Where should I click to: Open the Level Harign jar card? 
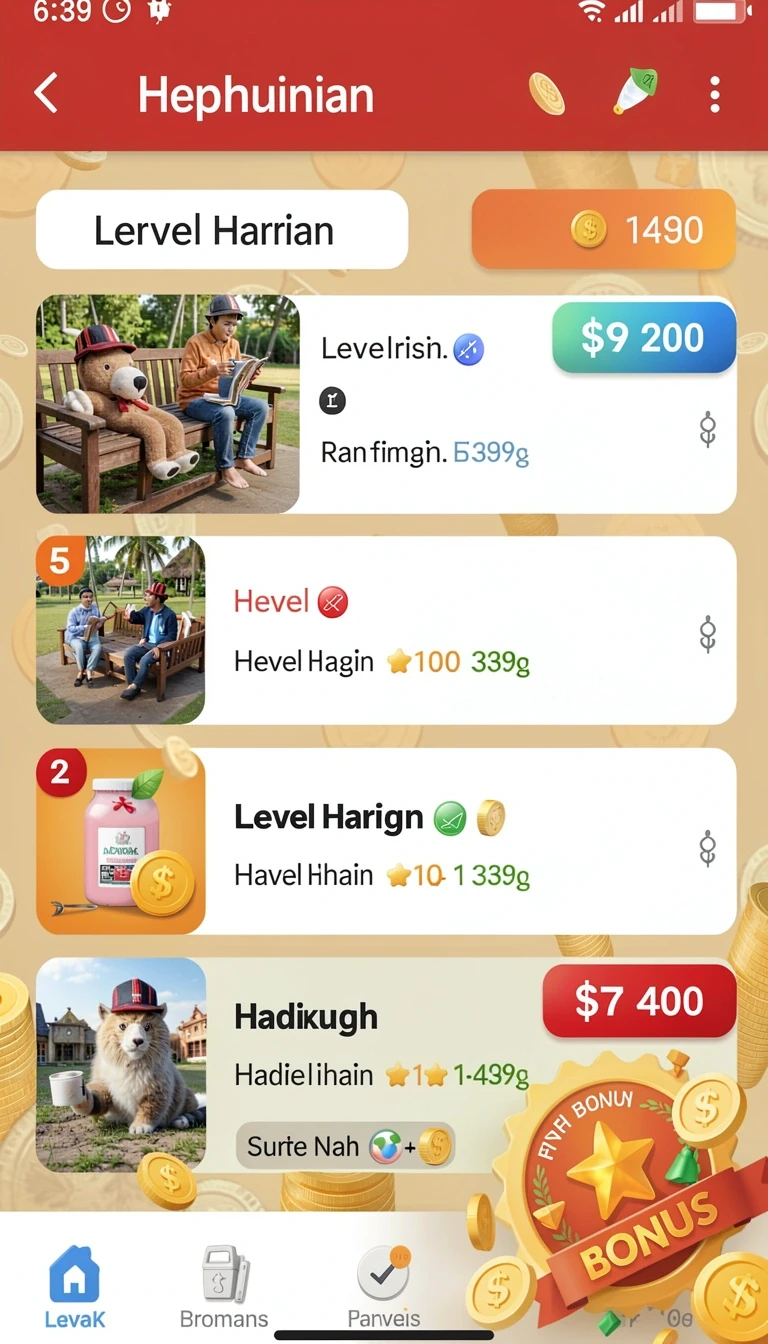pyautogui.click(x=386, y=842)
